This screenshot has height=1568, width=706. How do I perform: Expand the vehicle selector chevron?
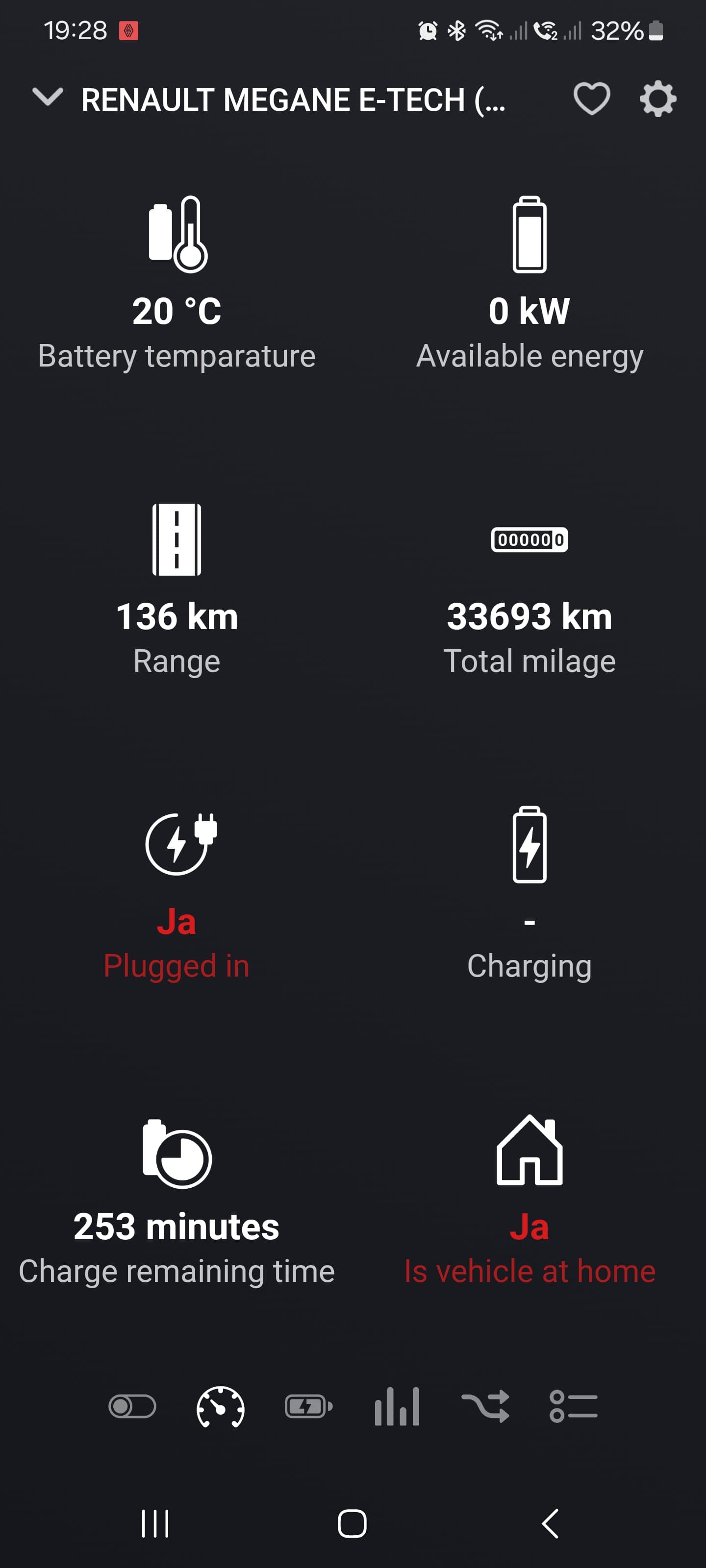48,98
